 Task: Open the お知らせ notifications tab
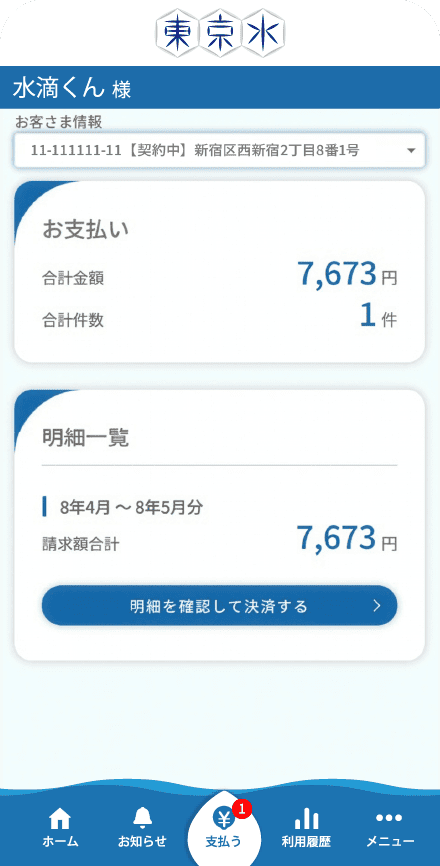(x=142, y=828)
